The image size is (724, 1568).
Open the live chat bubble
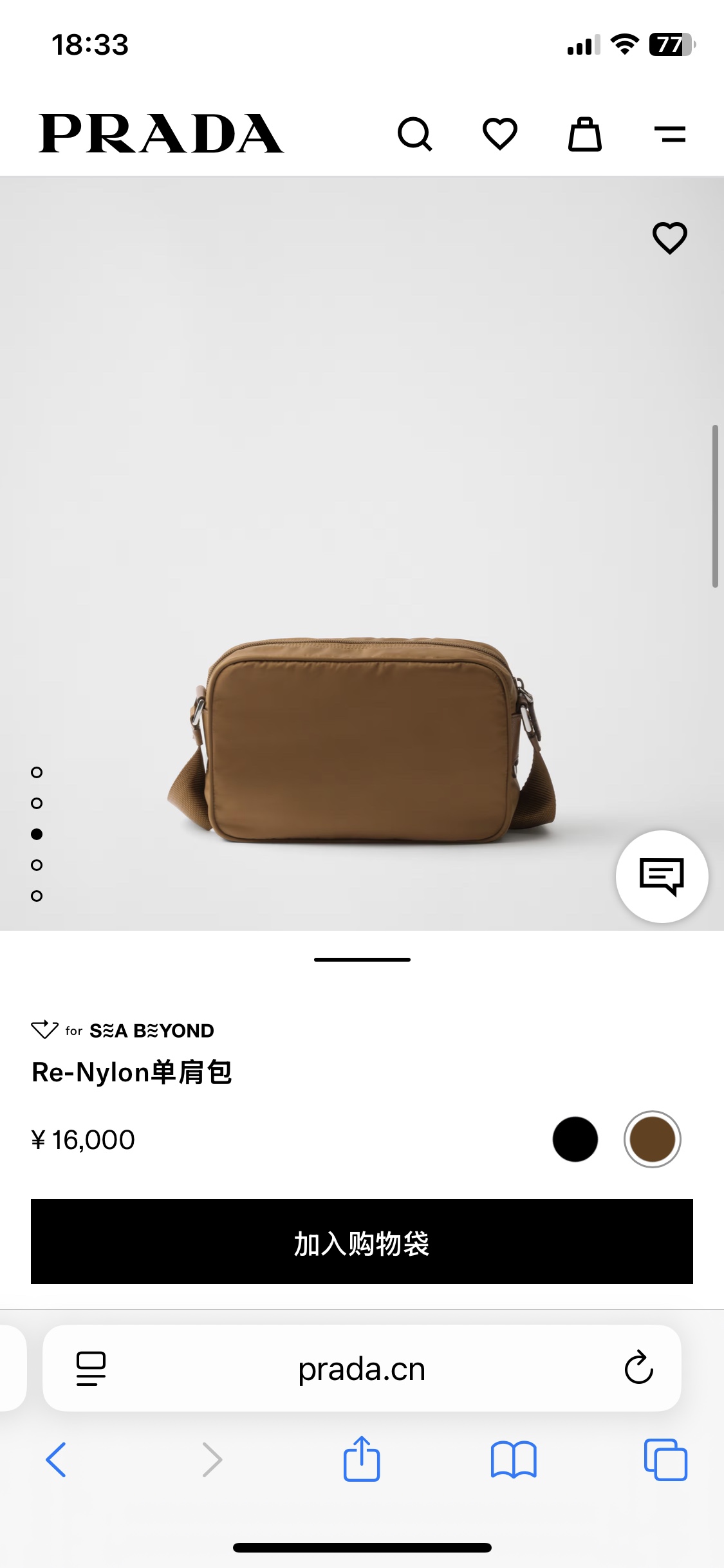click(x=662, y=876)
